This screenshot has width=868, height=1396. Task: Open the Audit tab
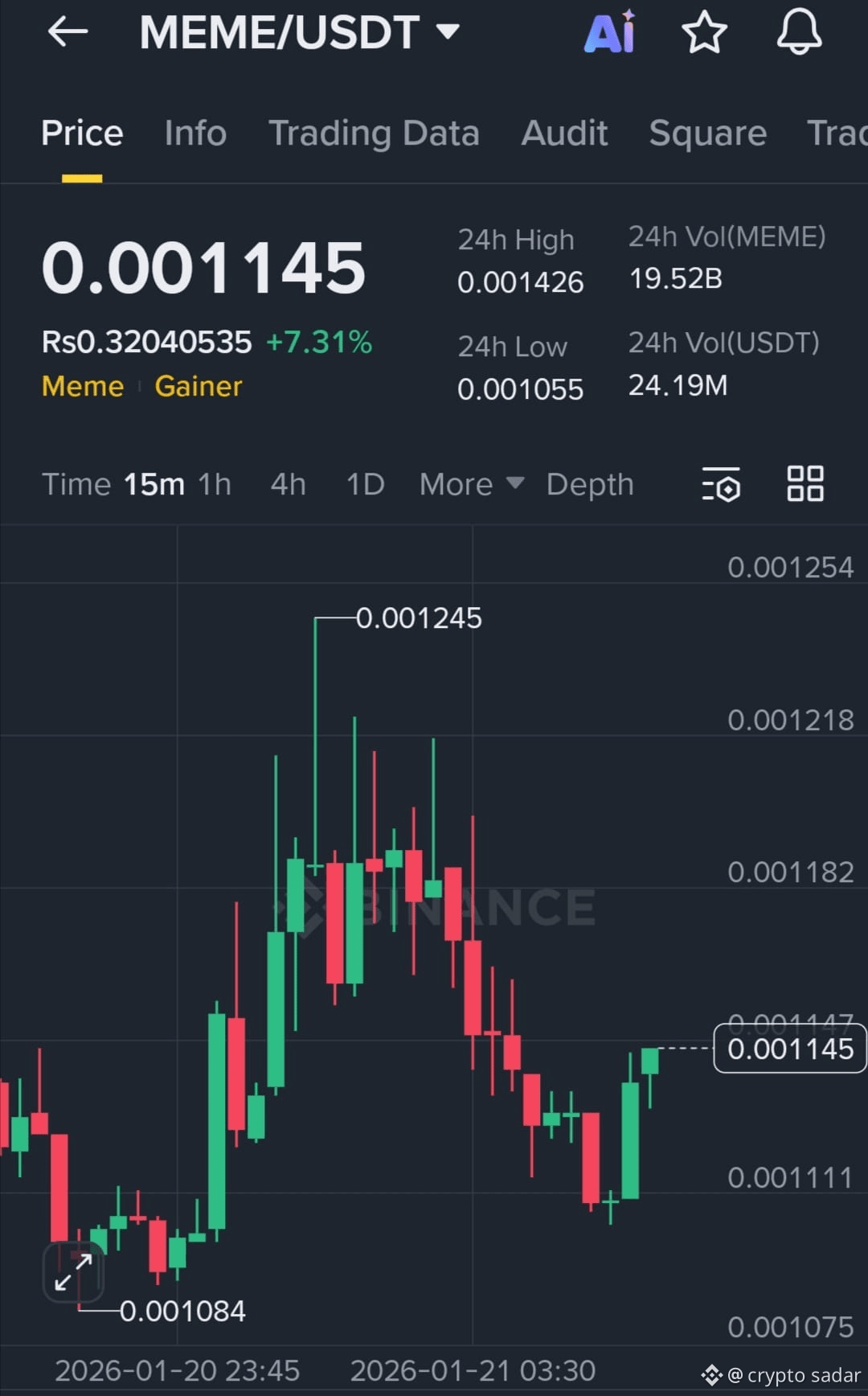(x=564, y=133)
